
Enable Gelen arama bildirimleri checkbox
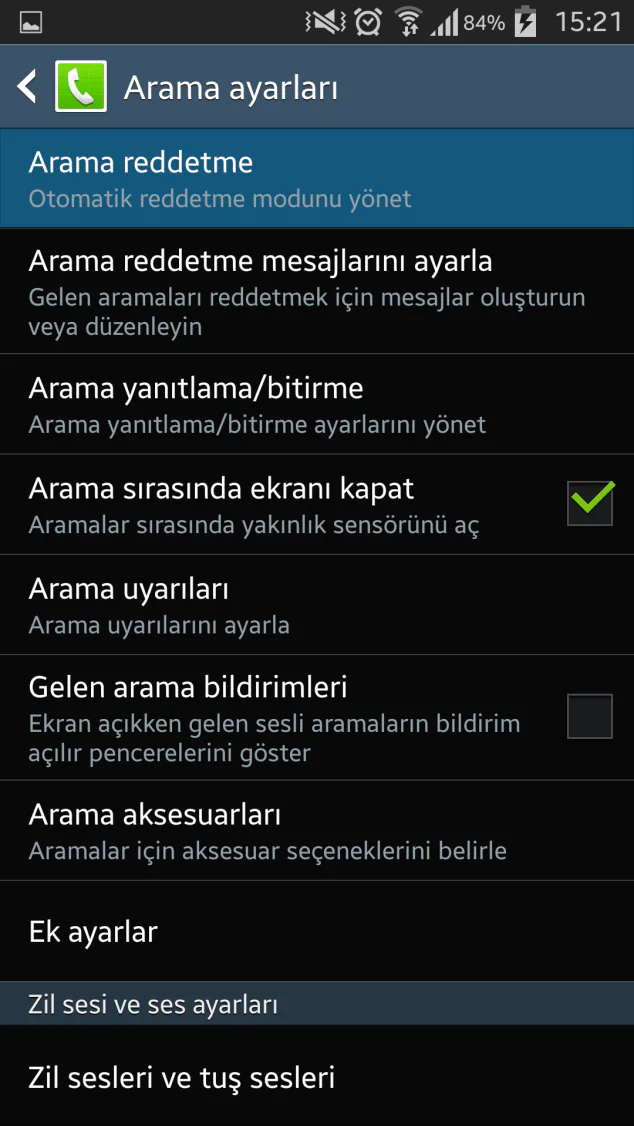tap(589, 716)
